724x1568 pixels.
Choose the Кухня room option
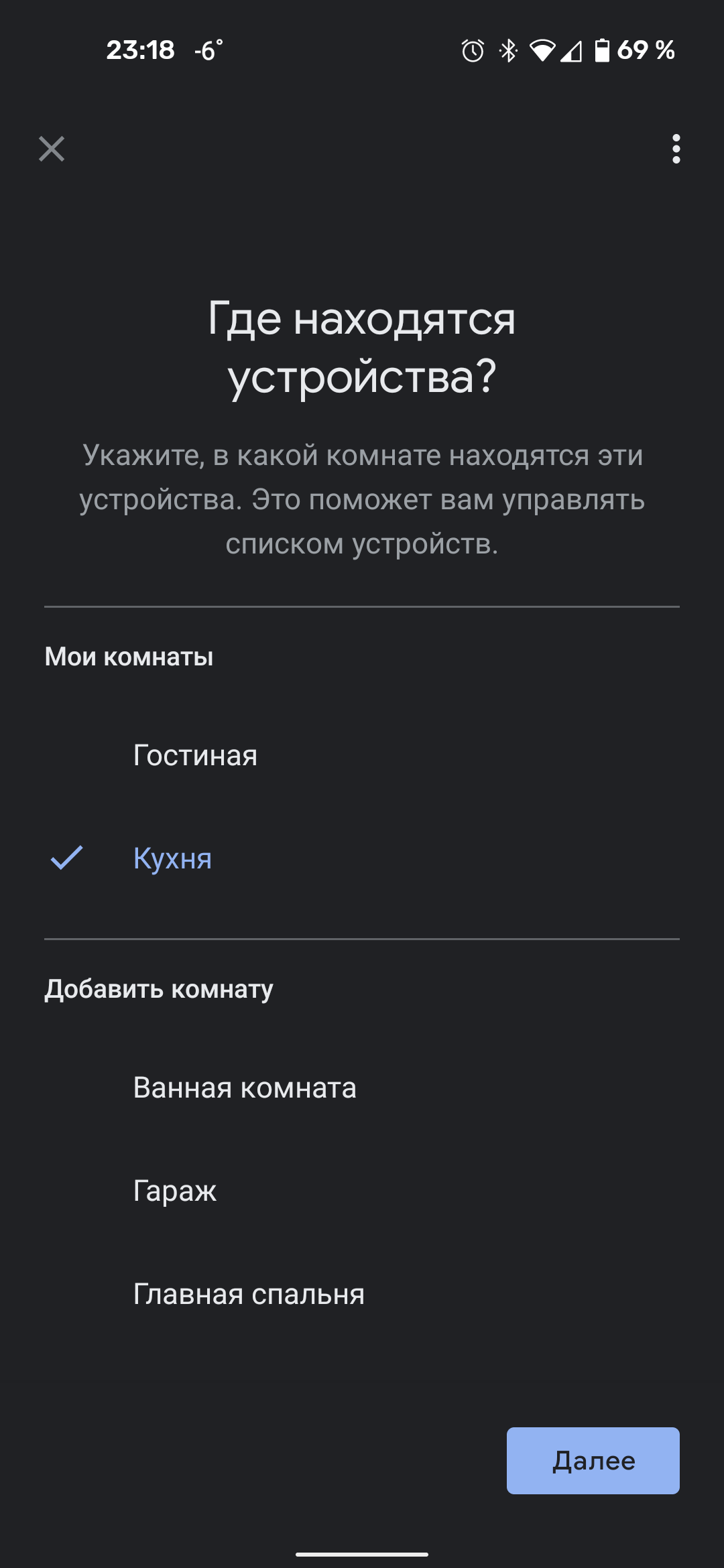(x=173, y=858)
